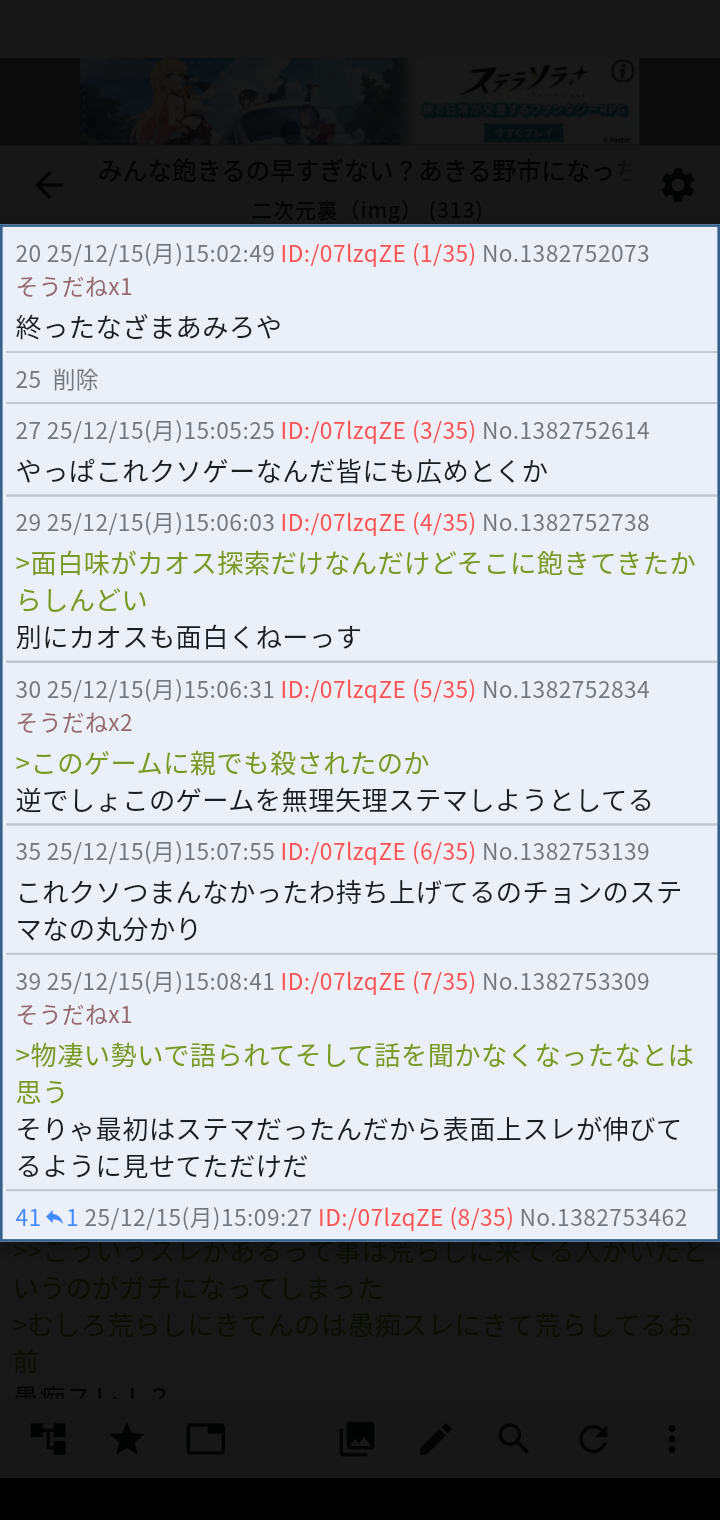720x1520 pixels.
Task: Tap そうだねx1 on post No.1382753309
Action: 74,1015
